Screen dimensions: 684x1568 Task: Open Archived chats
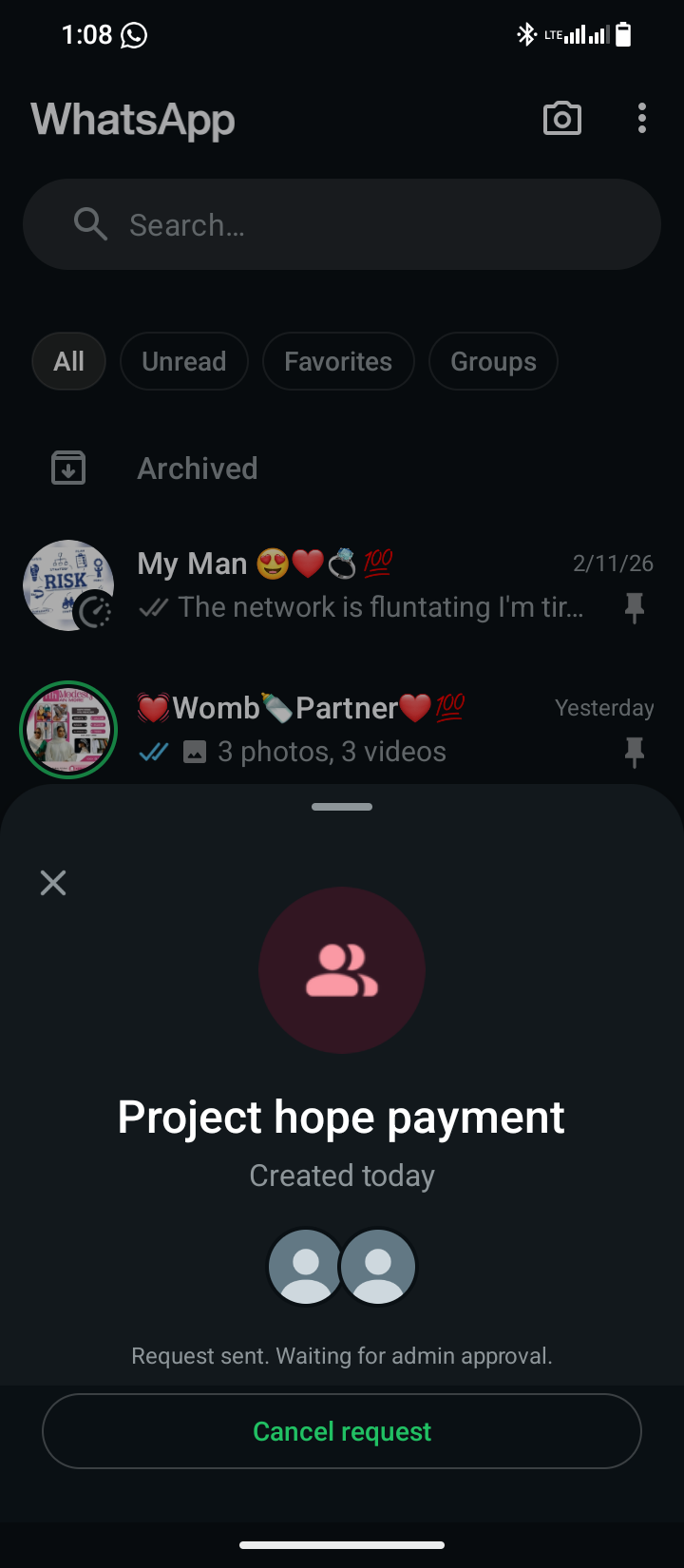[198, 468]
